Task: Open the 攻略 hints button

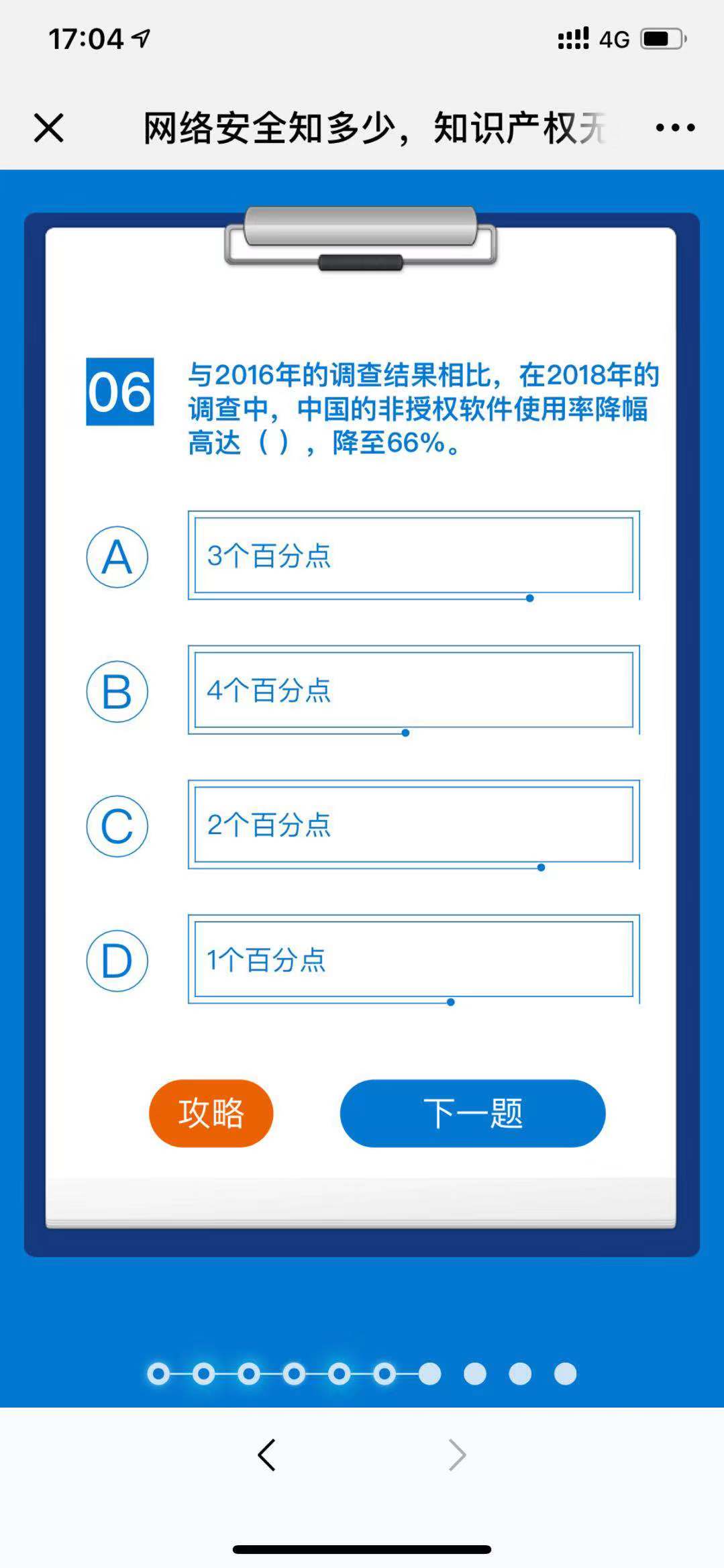Action: point(211,1113)
